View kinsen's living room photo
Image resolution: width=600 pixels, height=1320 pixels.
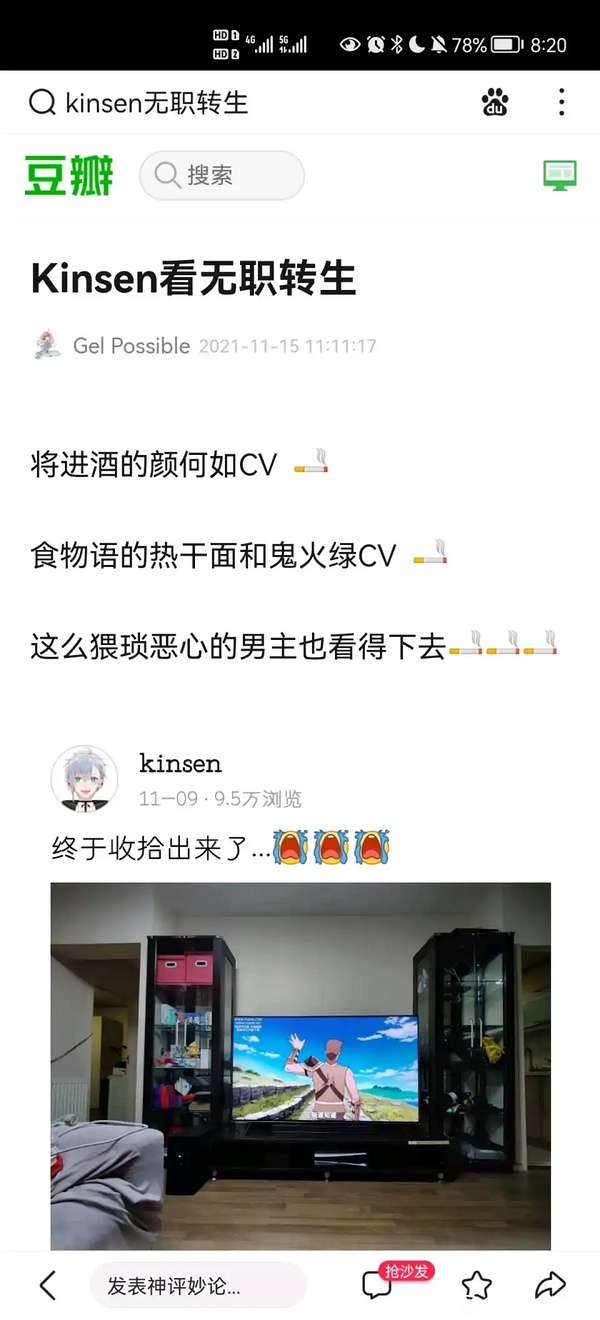click(300, 1065)
